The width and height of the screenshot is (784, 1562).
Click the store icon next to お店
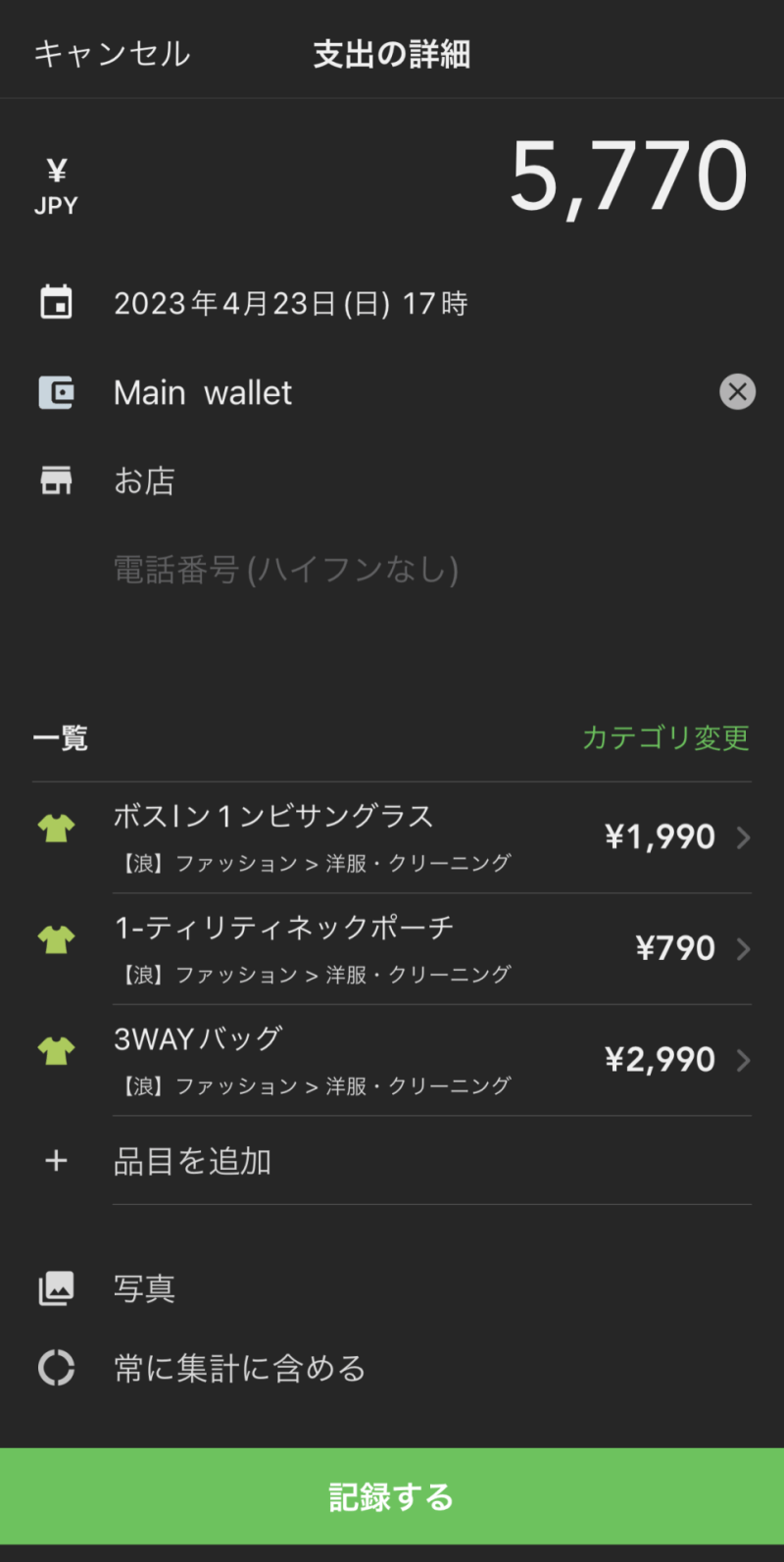click(x=56, y=479)
